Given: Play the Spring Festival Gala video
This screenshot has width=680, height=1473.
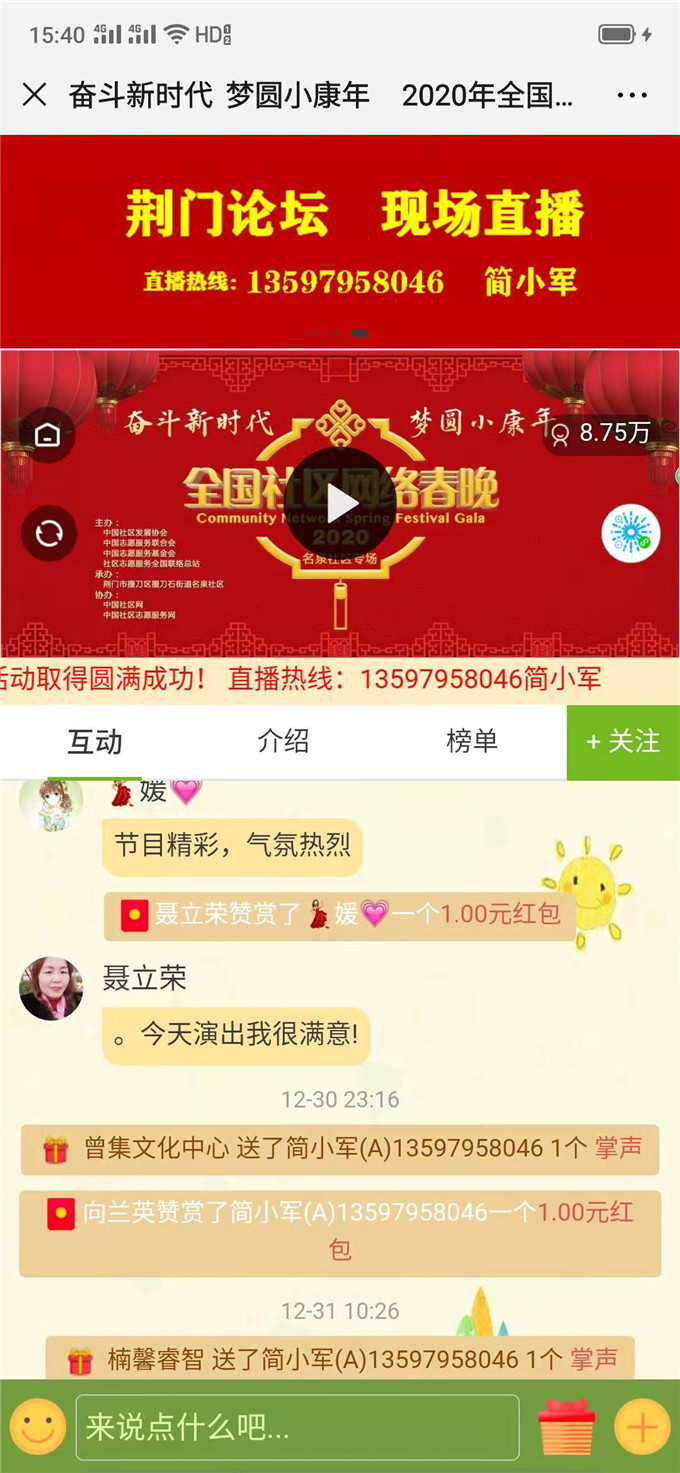Looking at the screenshot, I should tap(340, 504).
